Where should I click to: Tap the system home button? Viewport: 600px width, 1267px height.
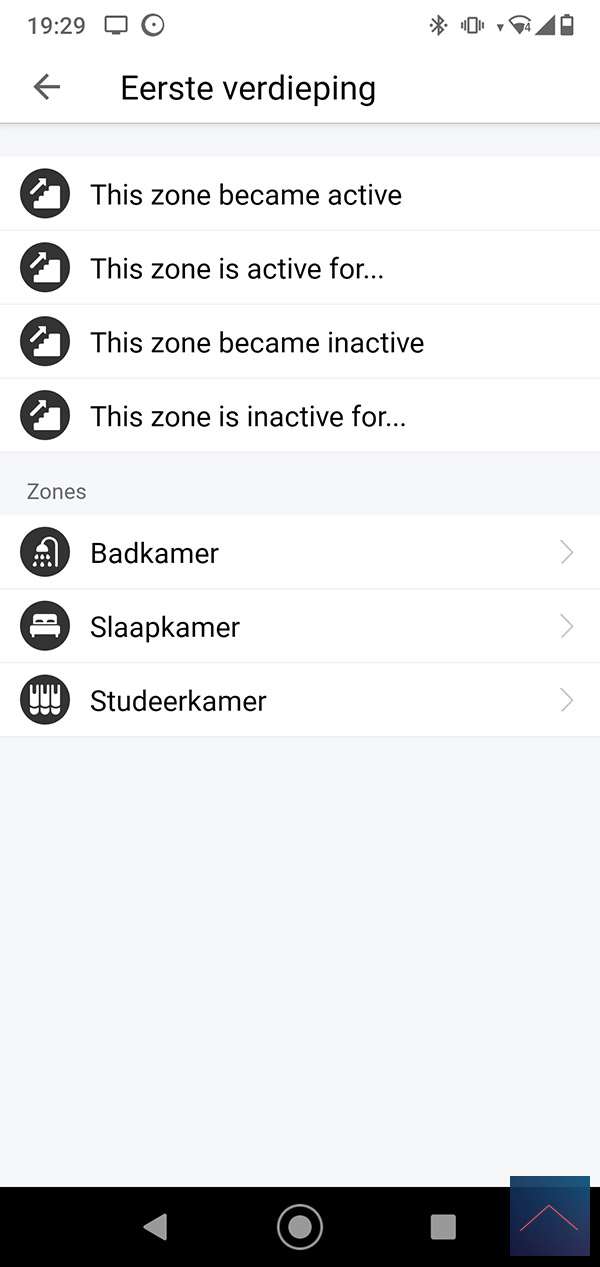[299, 1226]
